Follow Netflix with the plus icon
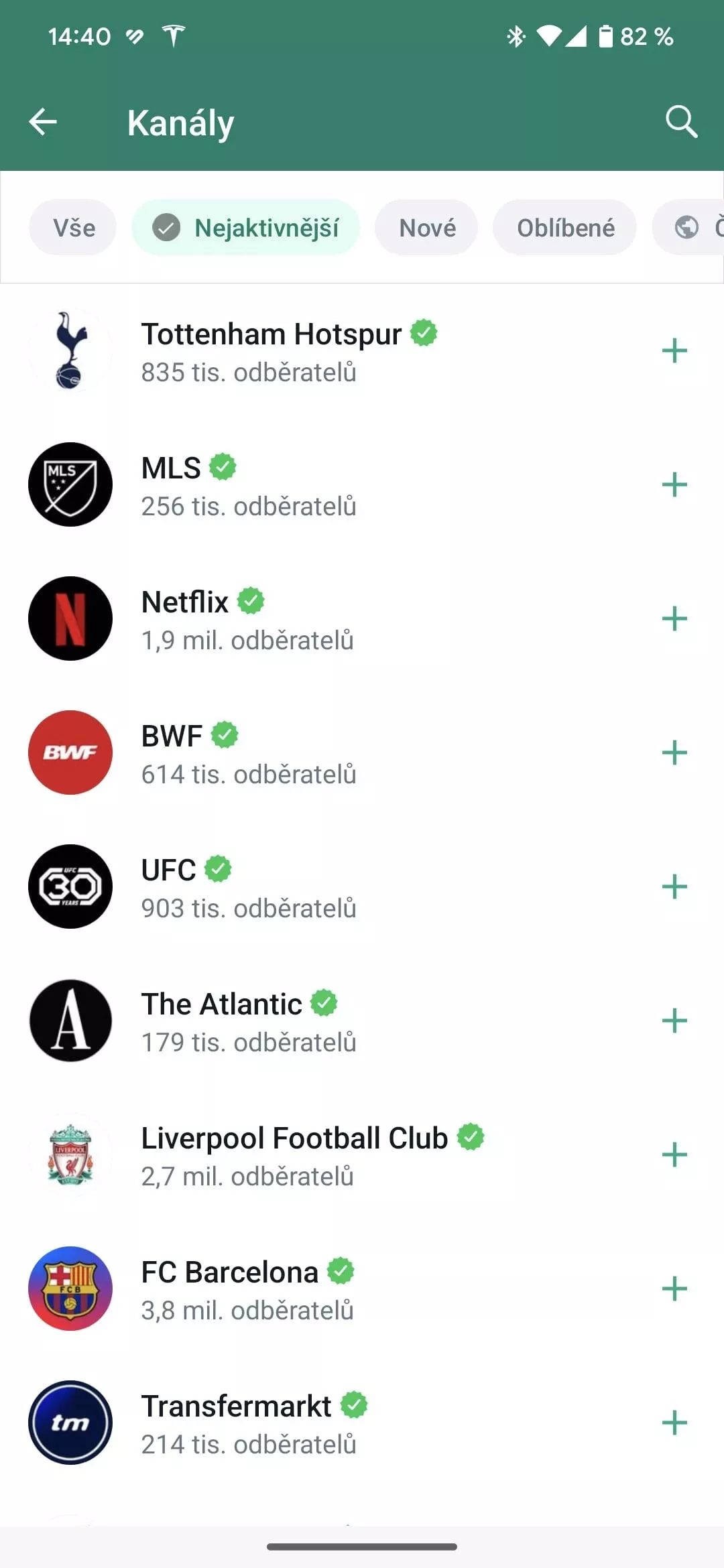The height and width of the screenshot is (1568, 724). tap(674, 618)
